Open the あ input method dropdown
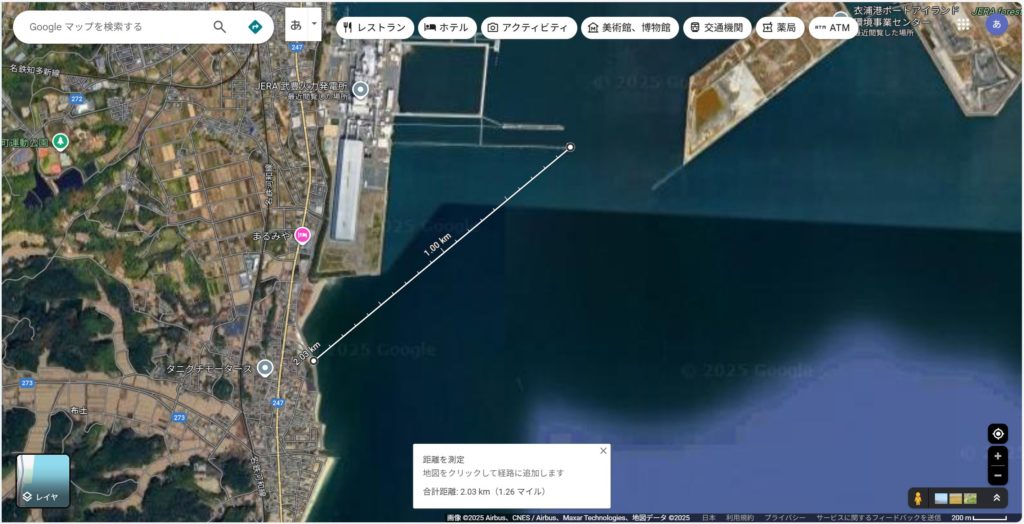Viewport: 1024px width, 524px height. click(303, 24)
